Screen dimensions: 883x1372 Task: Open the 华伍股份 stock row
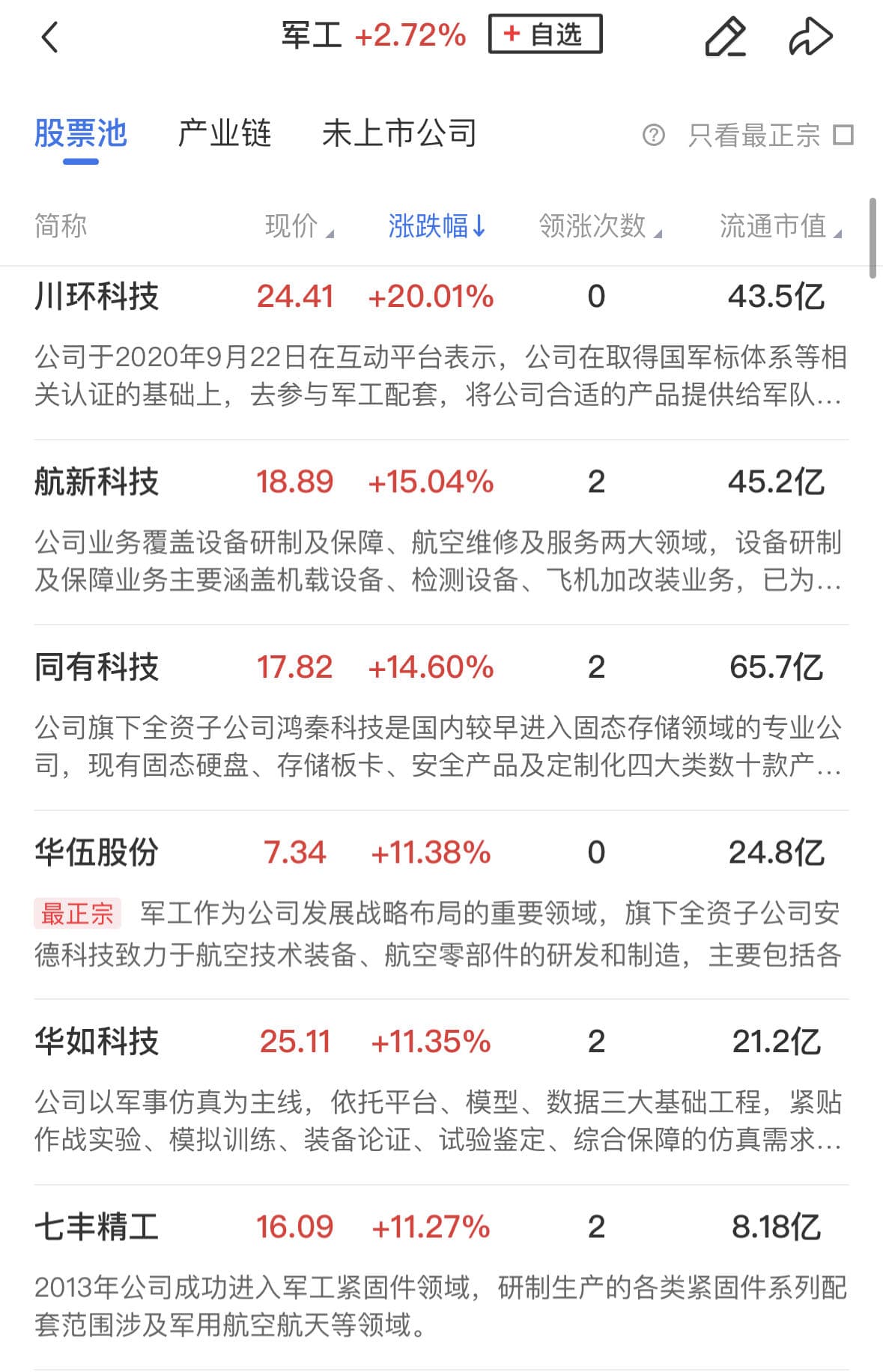coord(97,852)
